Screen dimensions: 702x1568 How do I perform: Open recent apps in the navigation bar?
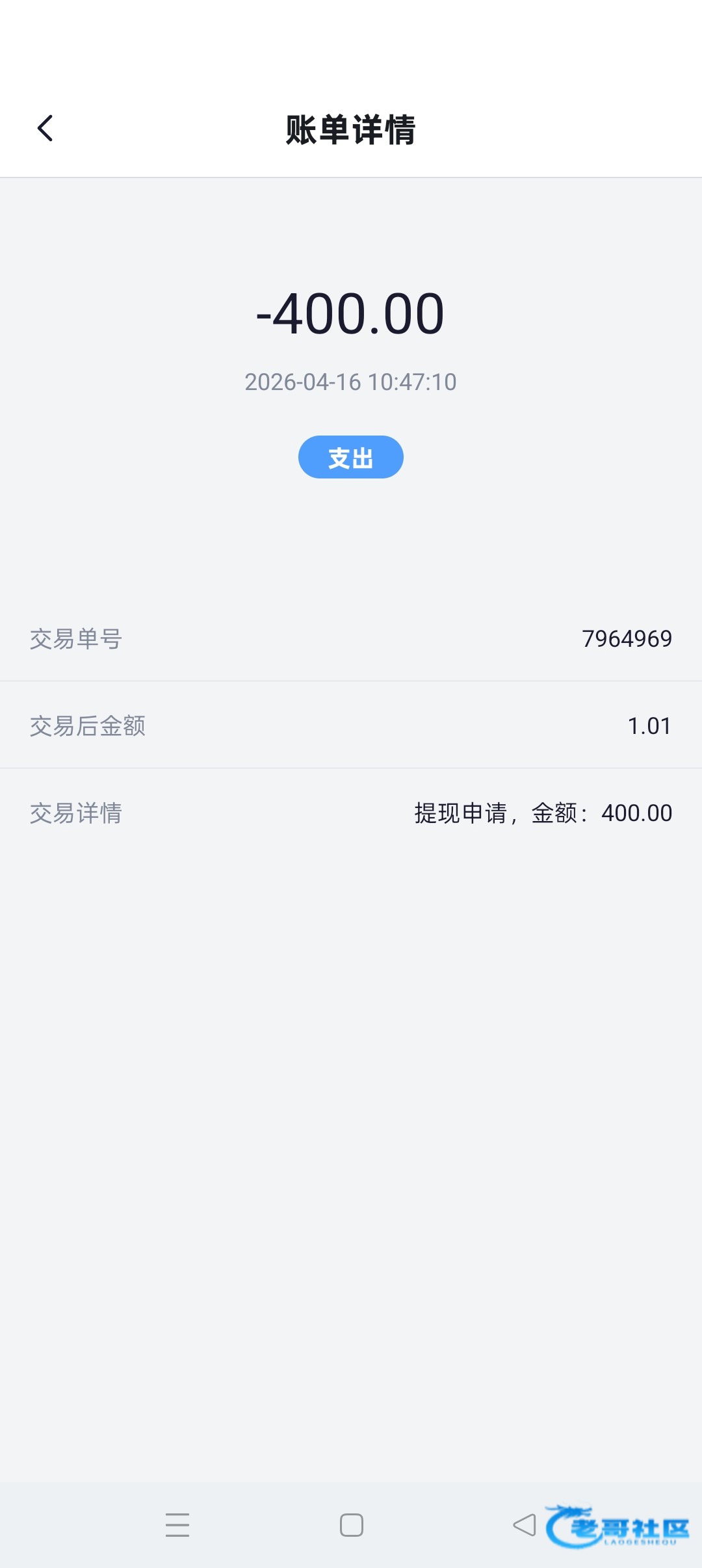177,1525
